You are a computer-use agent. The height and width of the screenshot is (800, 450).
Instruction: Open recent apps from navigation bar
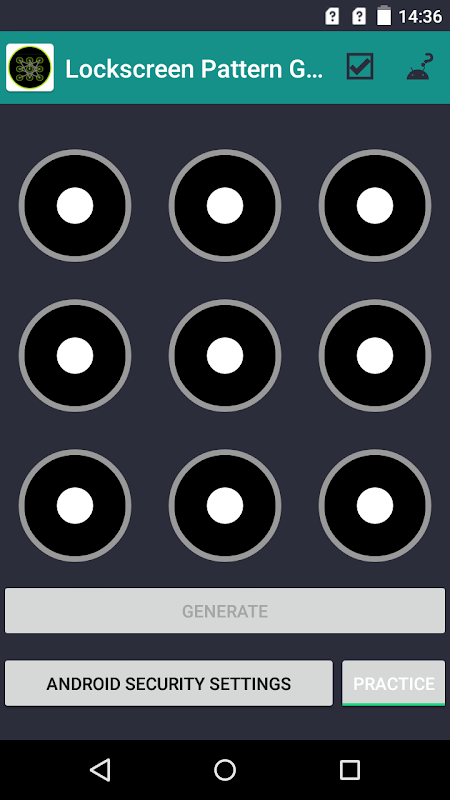(x=350, y=770)
